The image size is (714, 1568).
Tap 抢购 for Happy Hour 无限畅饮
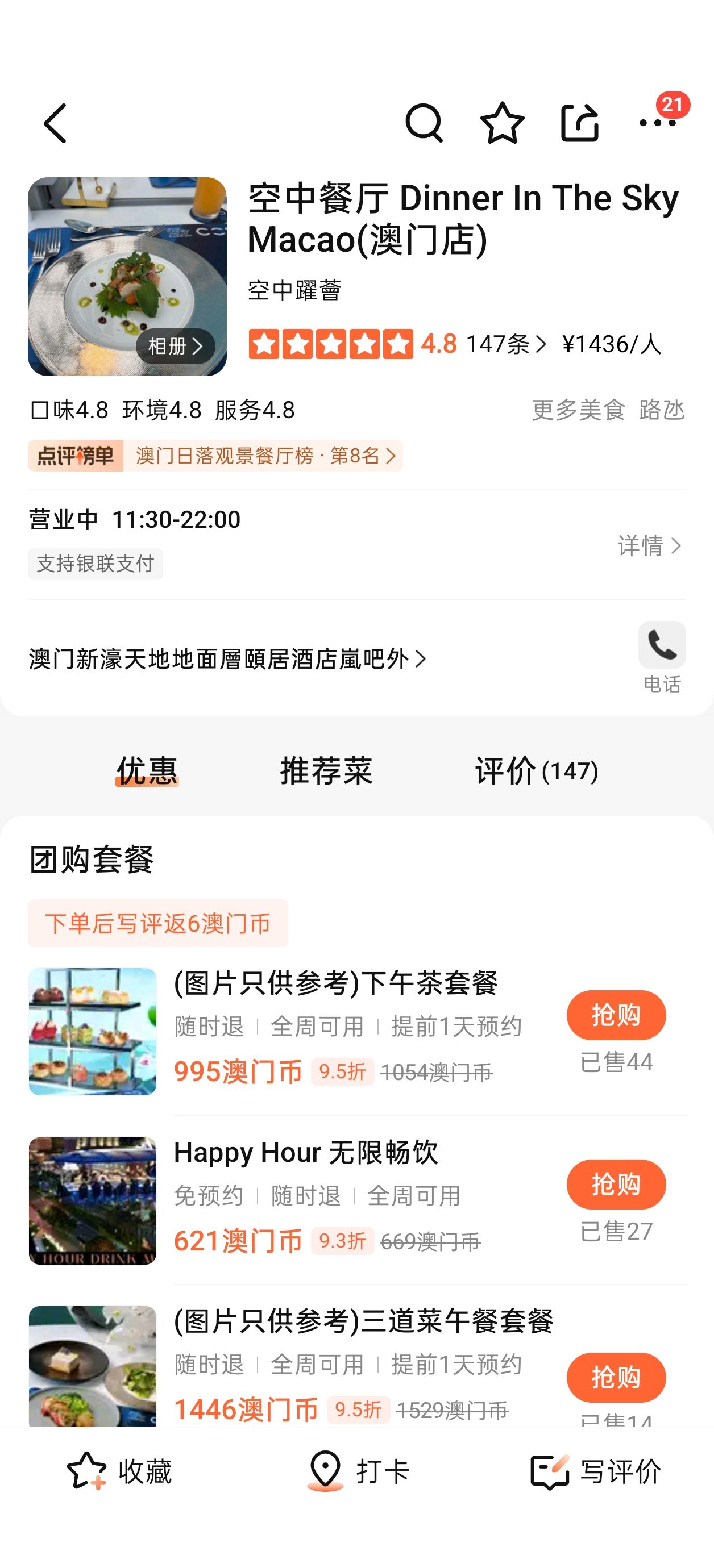point(616,1184)
